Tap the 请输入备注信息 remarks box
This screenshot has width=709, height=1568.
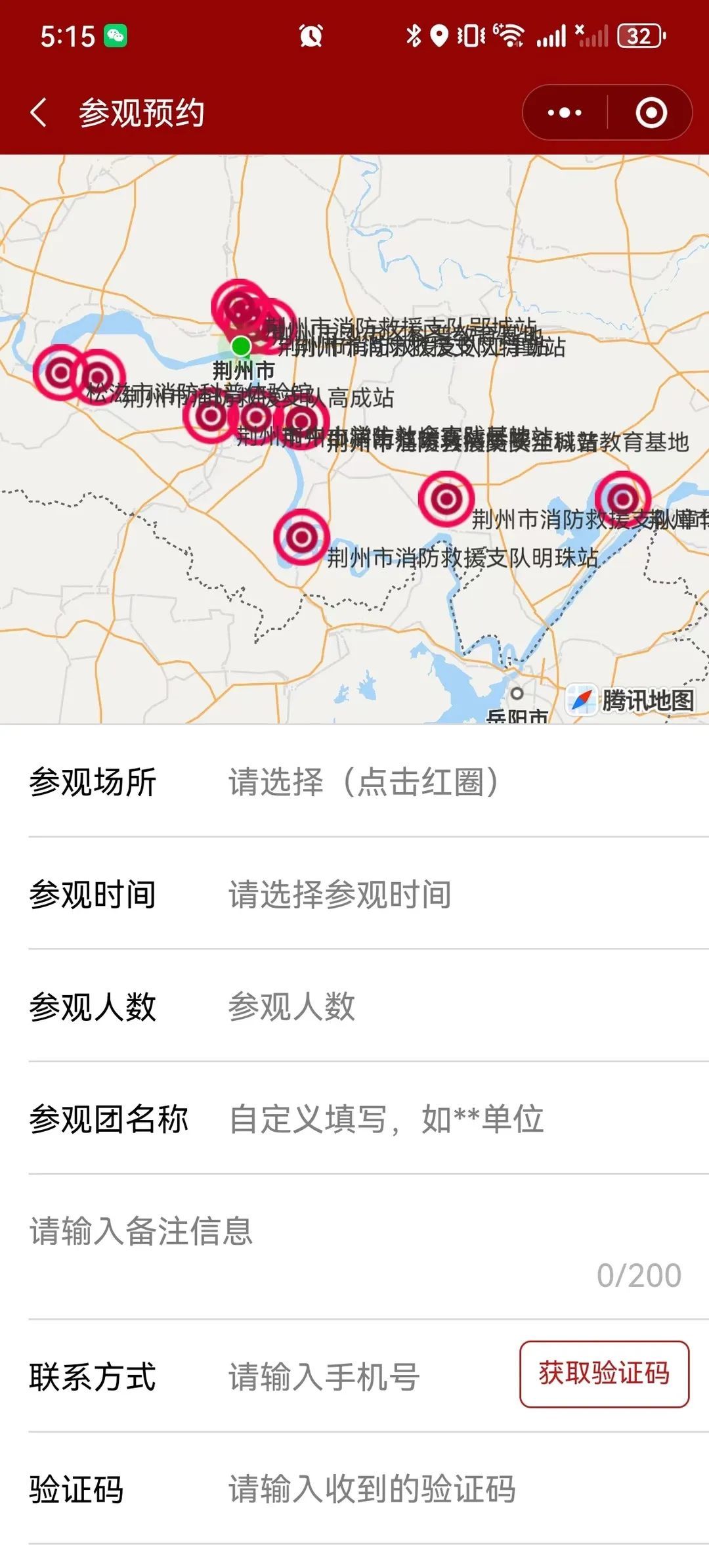click(x=354, y=1247)
